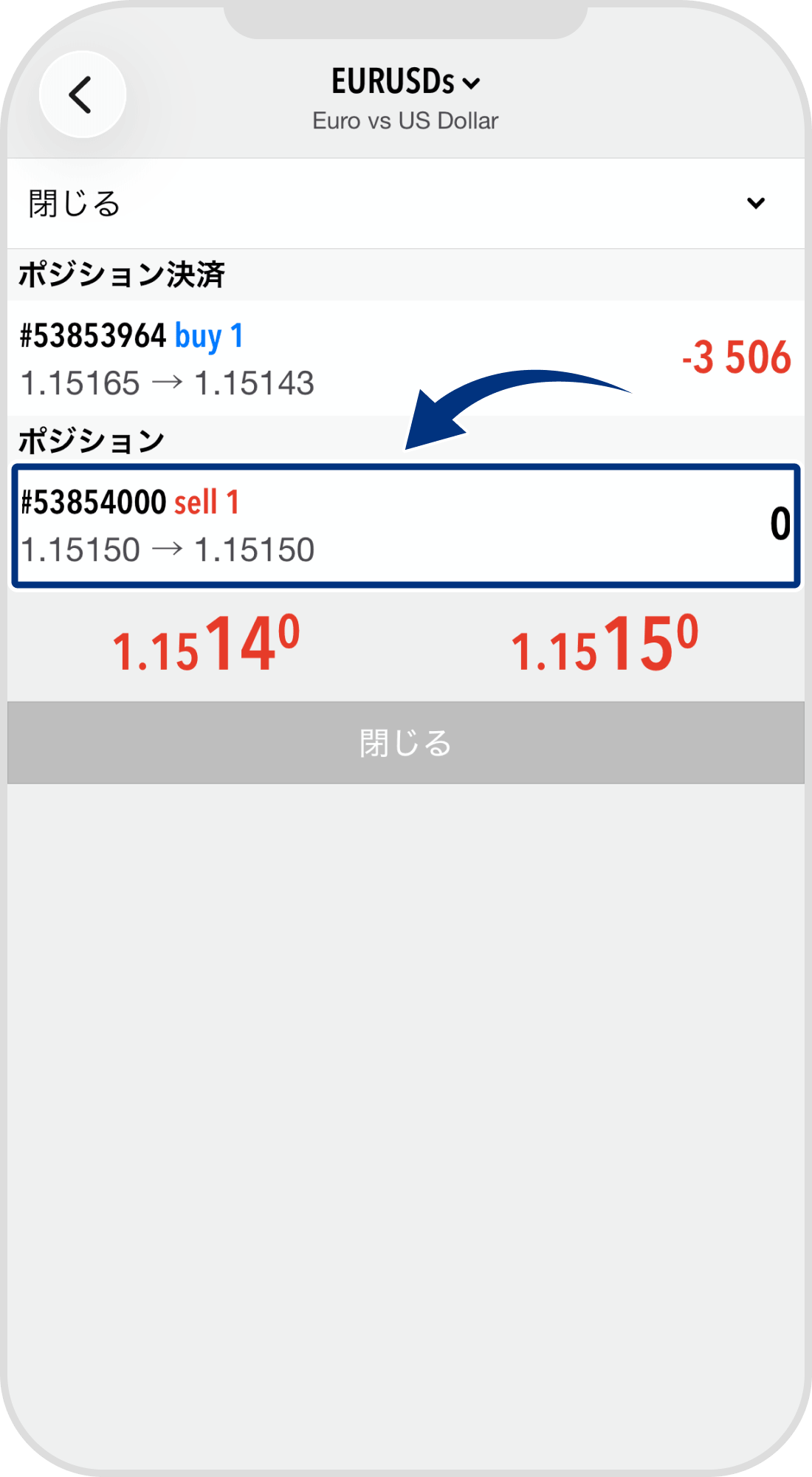The image size is (812, 1477).
Task: Click Euro vs US Dollar subtitle
Action: [x=406, y=120]
